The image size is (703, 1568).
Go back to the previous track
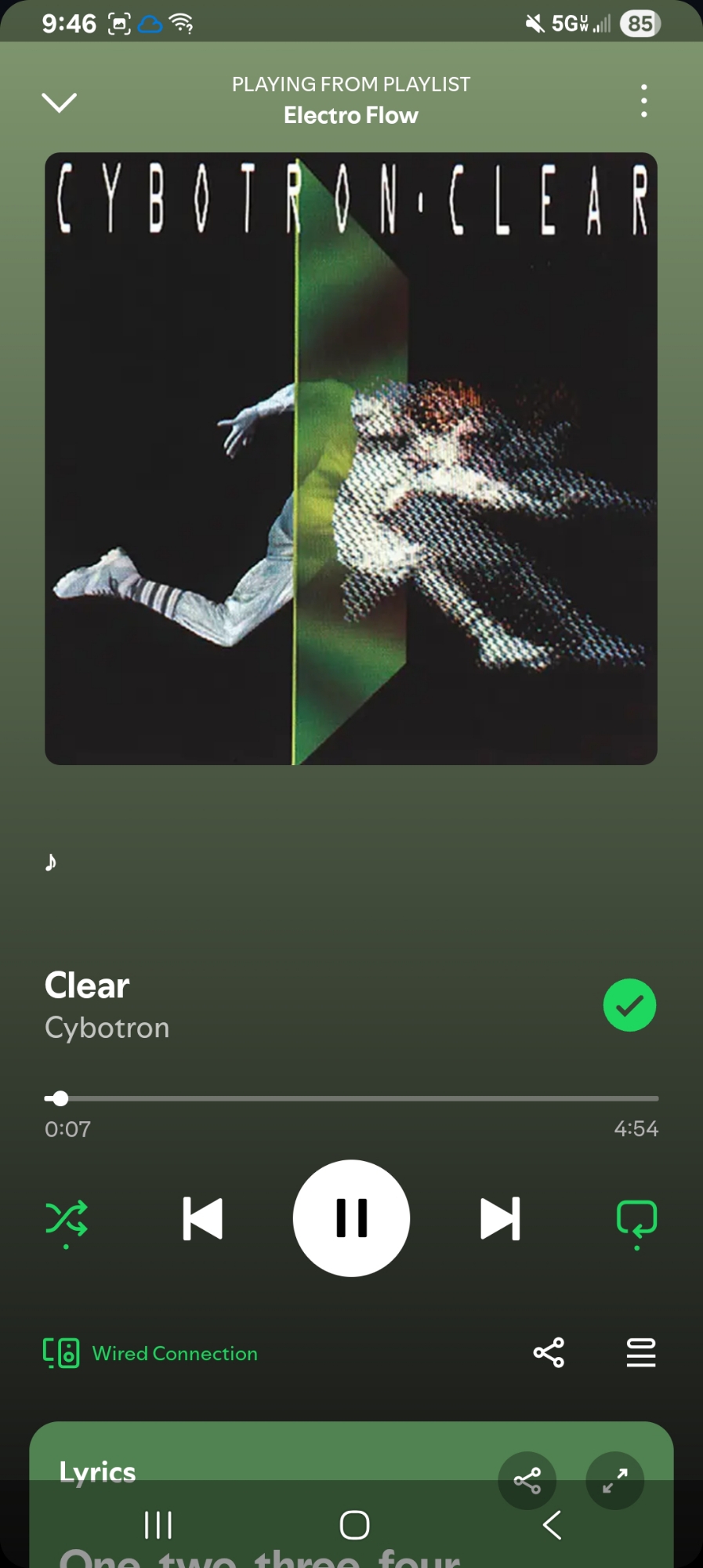tap(202, 1218)
